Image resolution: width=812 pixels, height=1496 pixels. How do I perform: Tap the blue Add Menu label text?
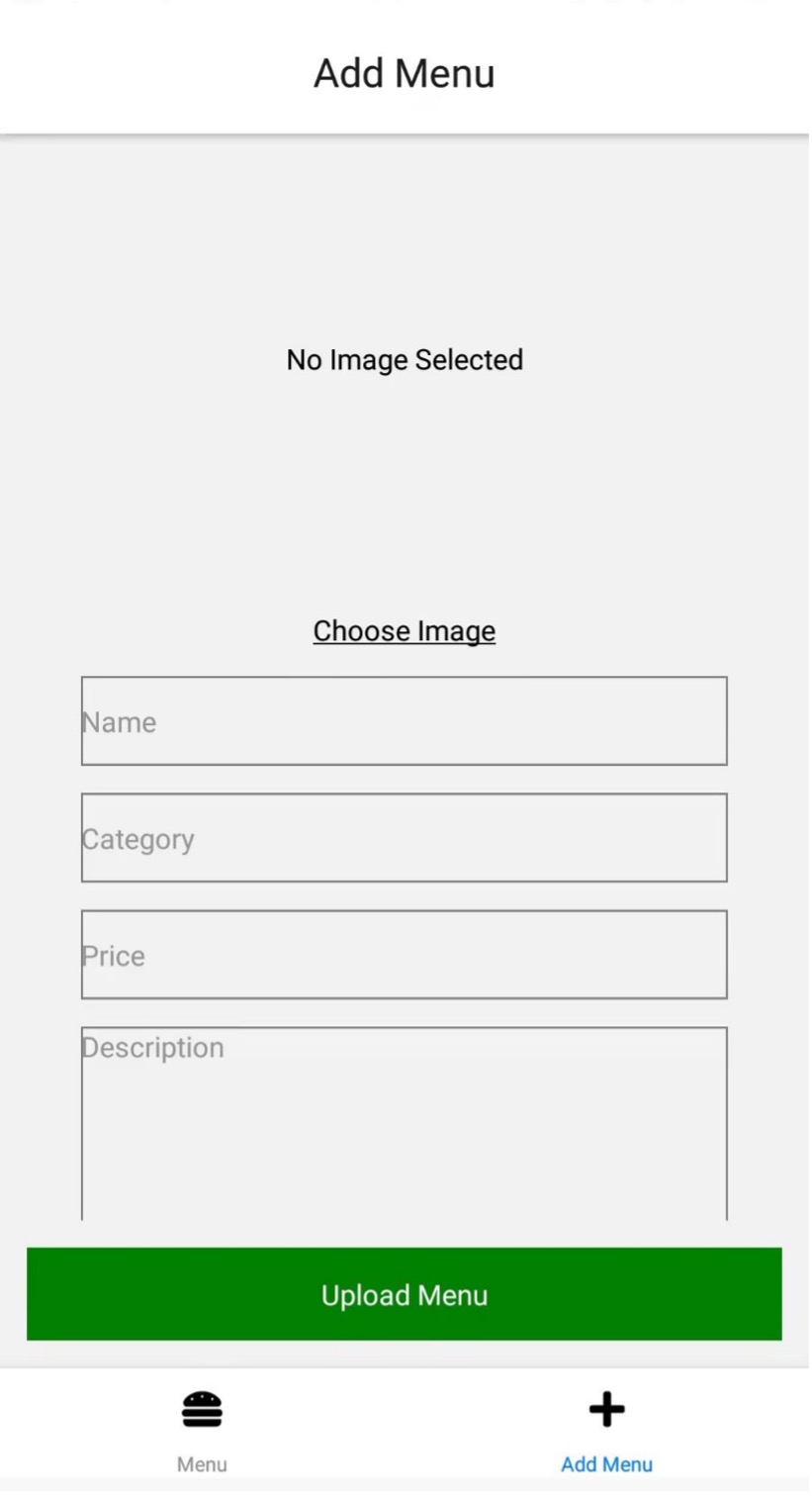[x=606, y=1464]
